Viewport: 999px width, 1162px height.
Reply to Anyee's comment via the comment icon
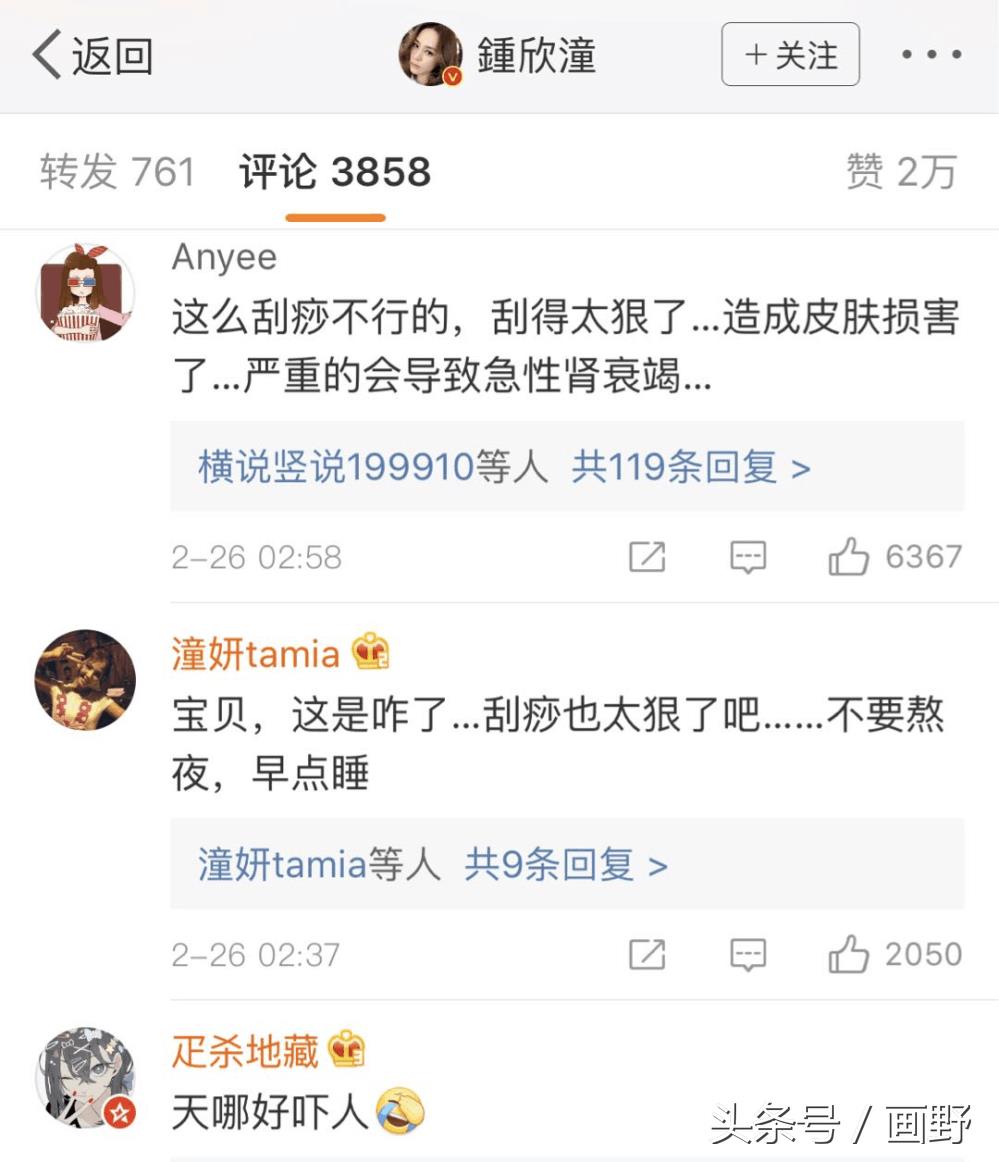(x=748, y=557)
